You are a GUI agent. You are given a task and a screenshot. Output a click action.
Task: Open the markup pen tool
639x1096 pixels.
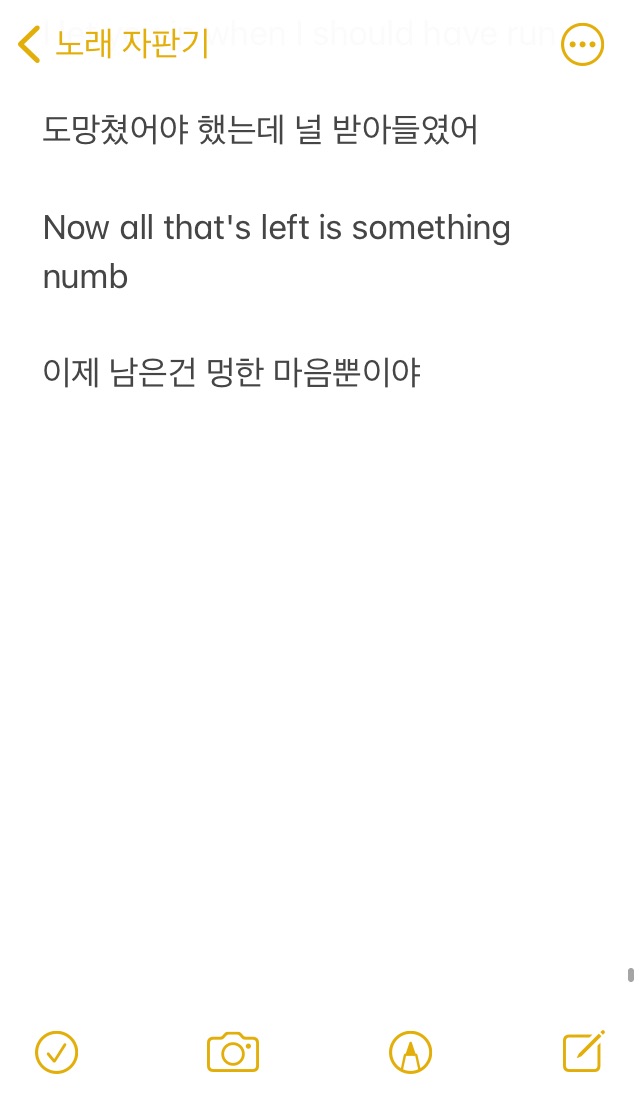[x=410, y=1052]
